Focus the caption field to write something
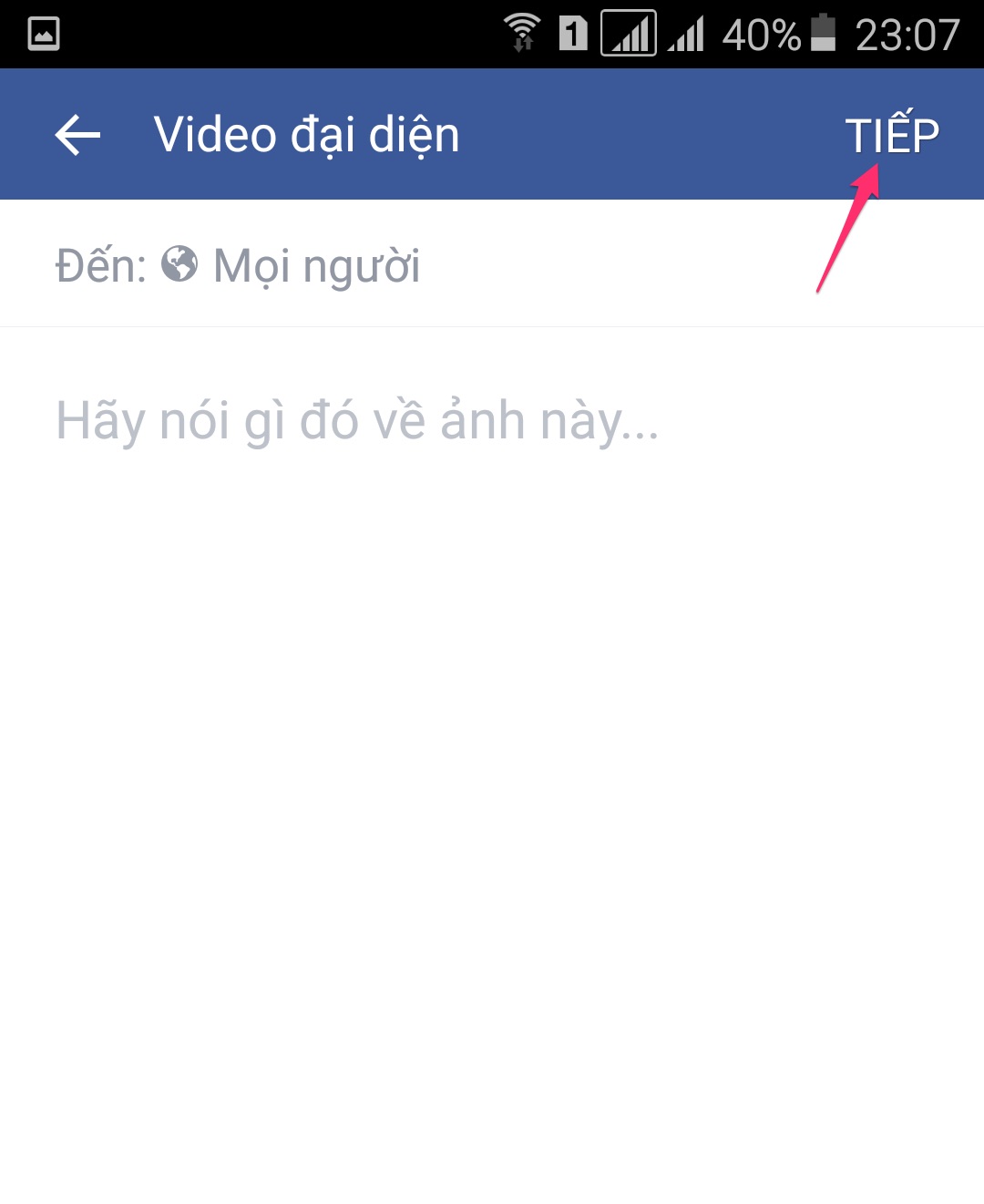Viewport: 984px width, 1204px height. (357, 421)
